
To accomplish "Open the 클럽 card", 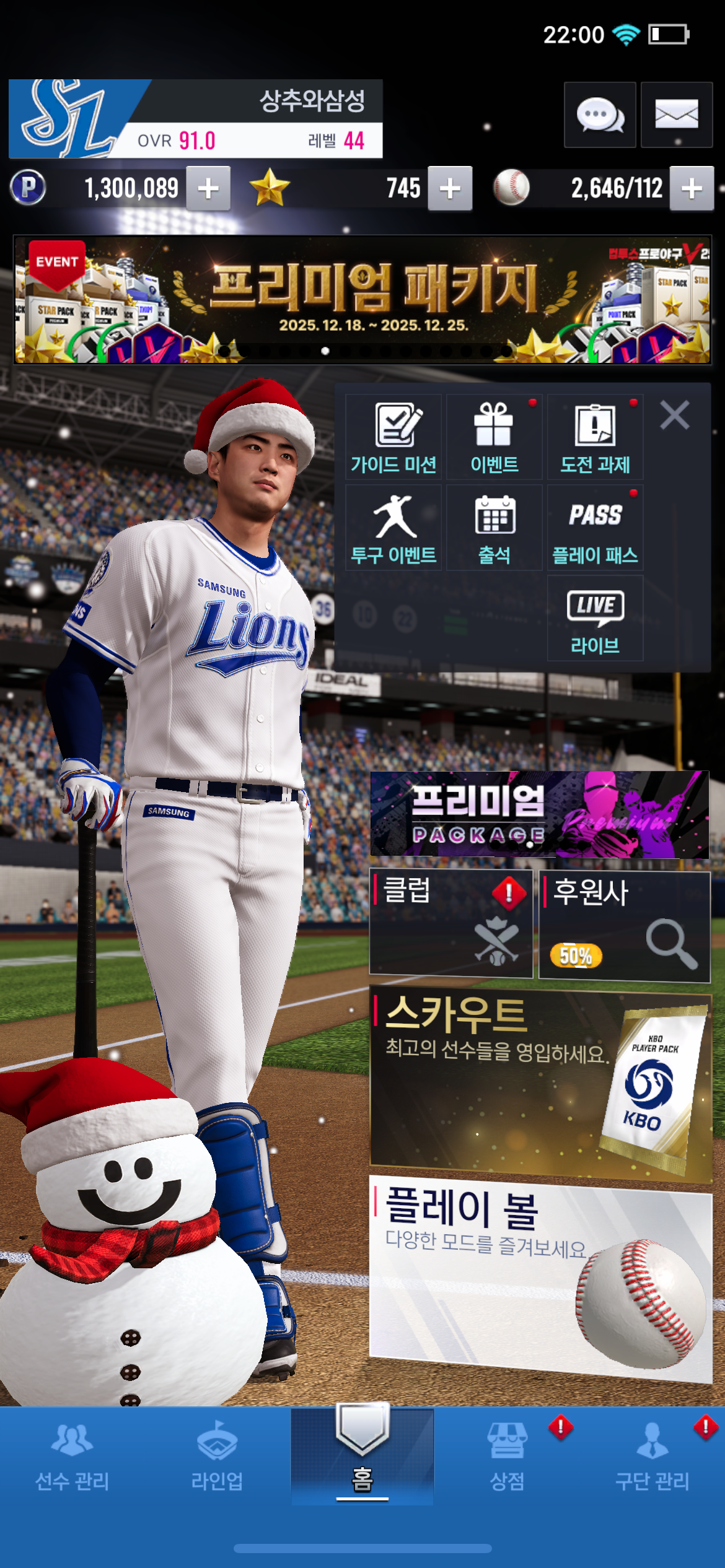I will pyautogui.click(x=450, y=923).
